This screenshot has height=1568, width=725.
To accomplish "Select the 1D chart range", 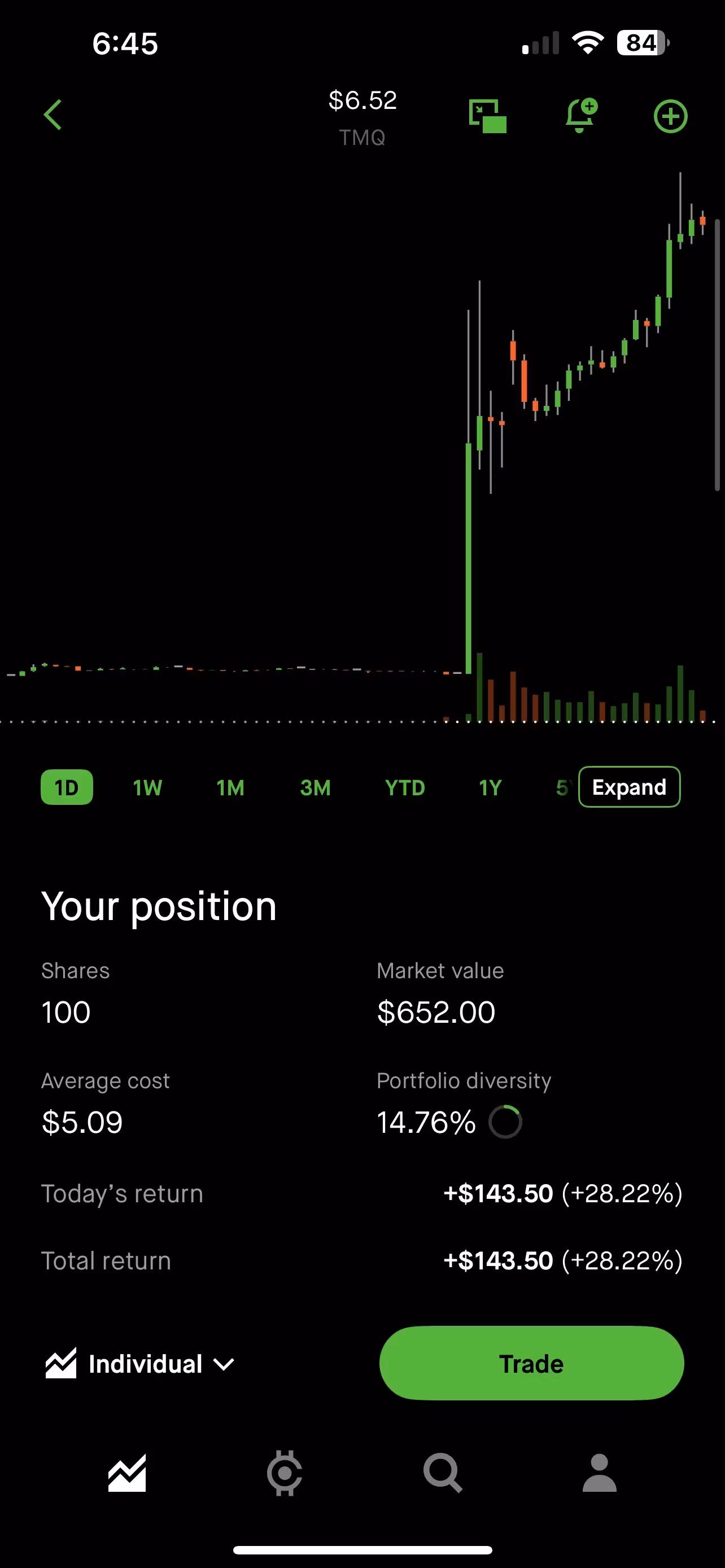I will [67, 787].
